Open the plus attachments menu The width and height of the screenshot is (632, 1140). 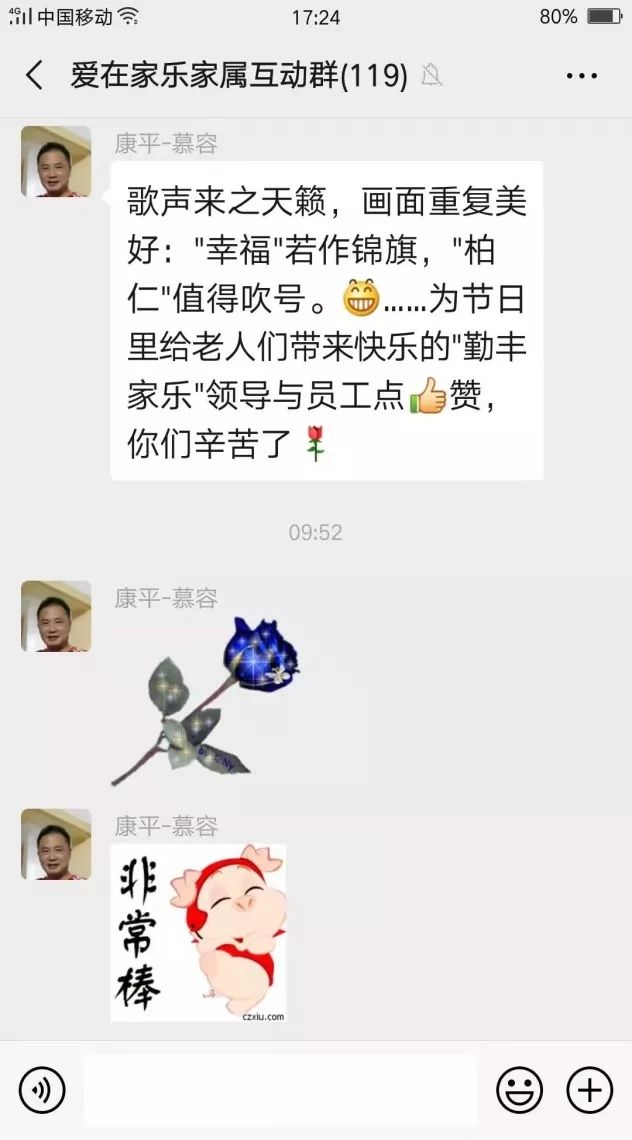click(590, 1089)
